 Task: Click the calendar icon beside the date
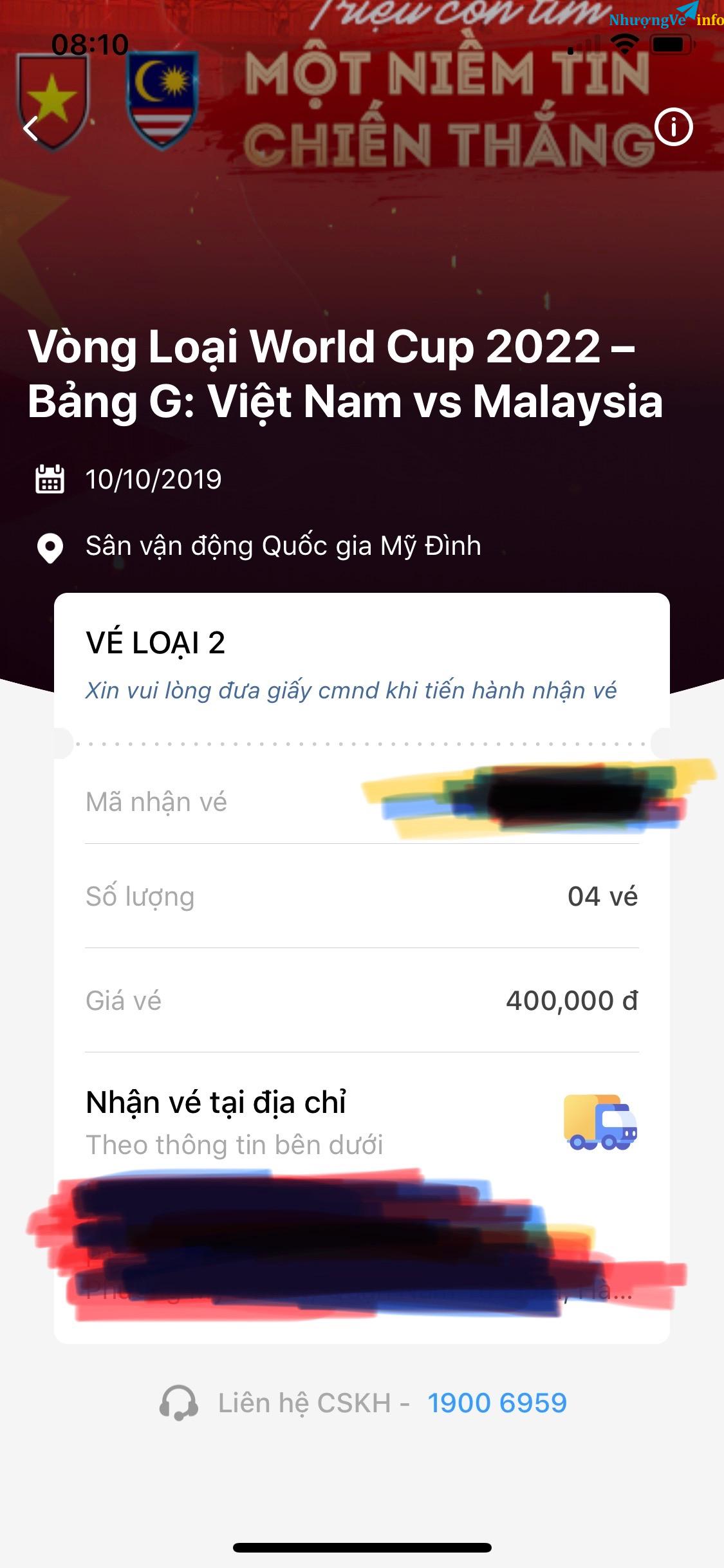click(x=50, y=479)
